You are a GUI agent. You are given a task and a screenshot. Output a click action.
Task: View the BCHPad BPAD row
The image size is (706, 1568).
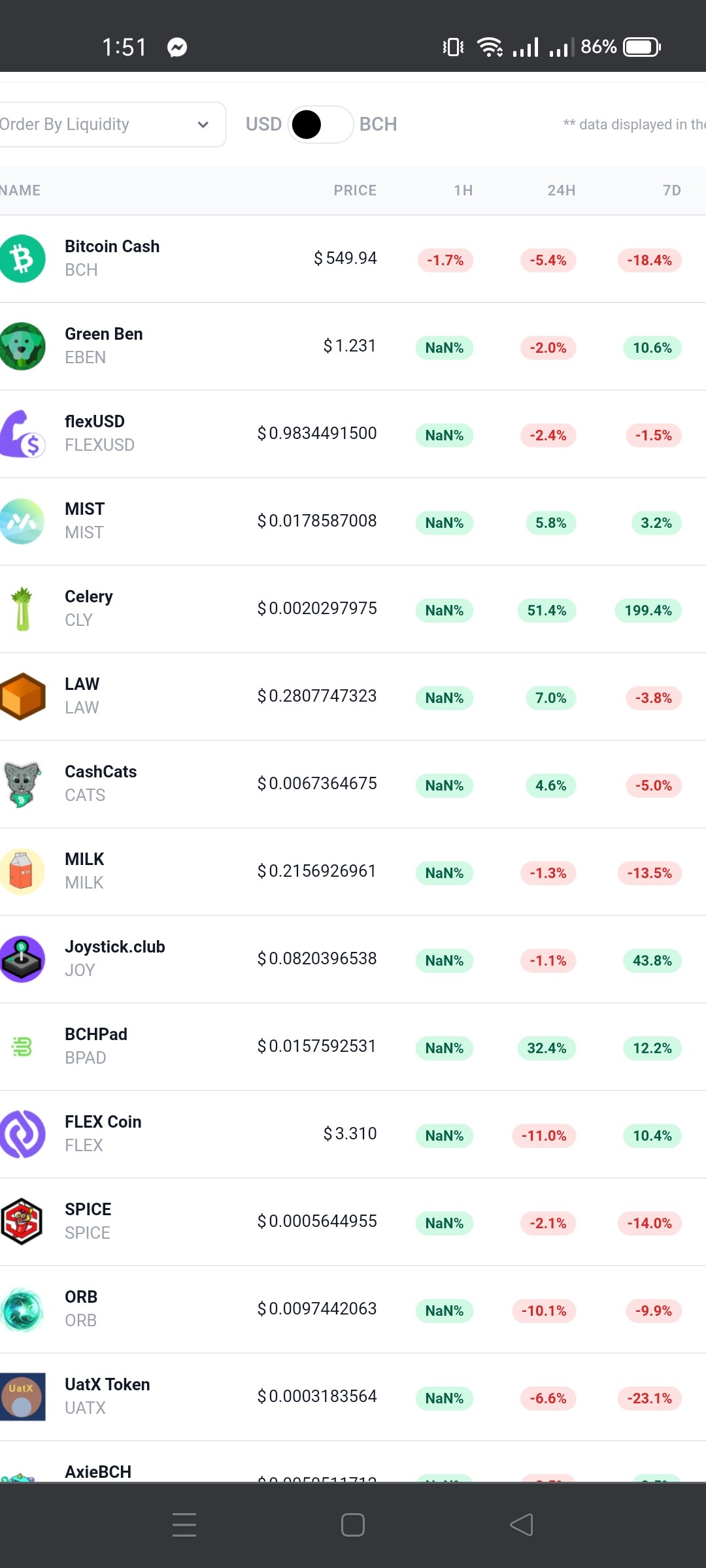(353, 1047)
